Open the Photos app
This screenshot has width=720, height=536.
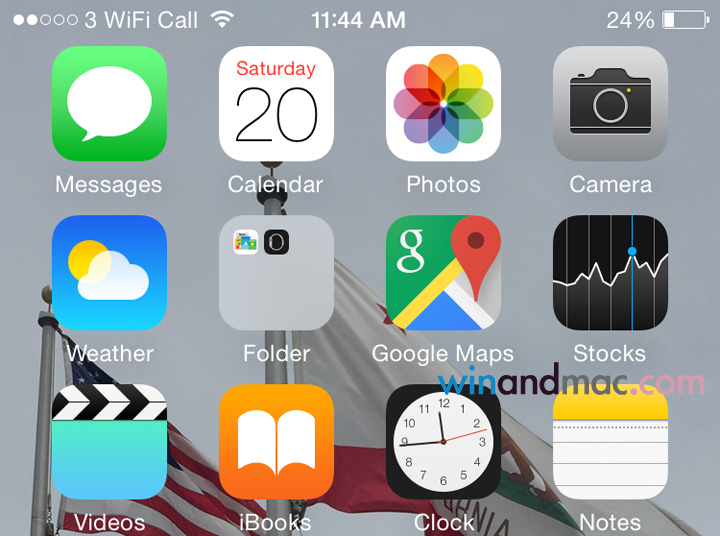click(443, 104)
